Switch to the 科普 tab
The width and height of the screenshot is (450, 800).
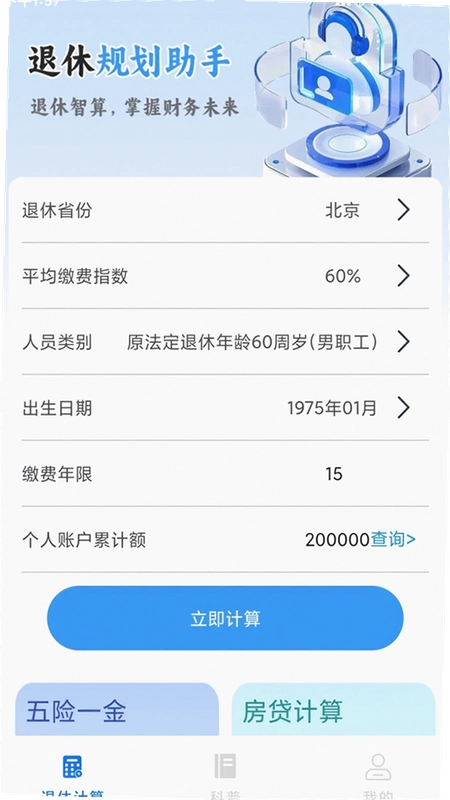(225, 776)
